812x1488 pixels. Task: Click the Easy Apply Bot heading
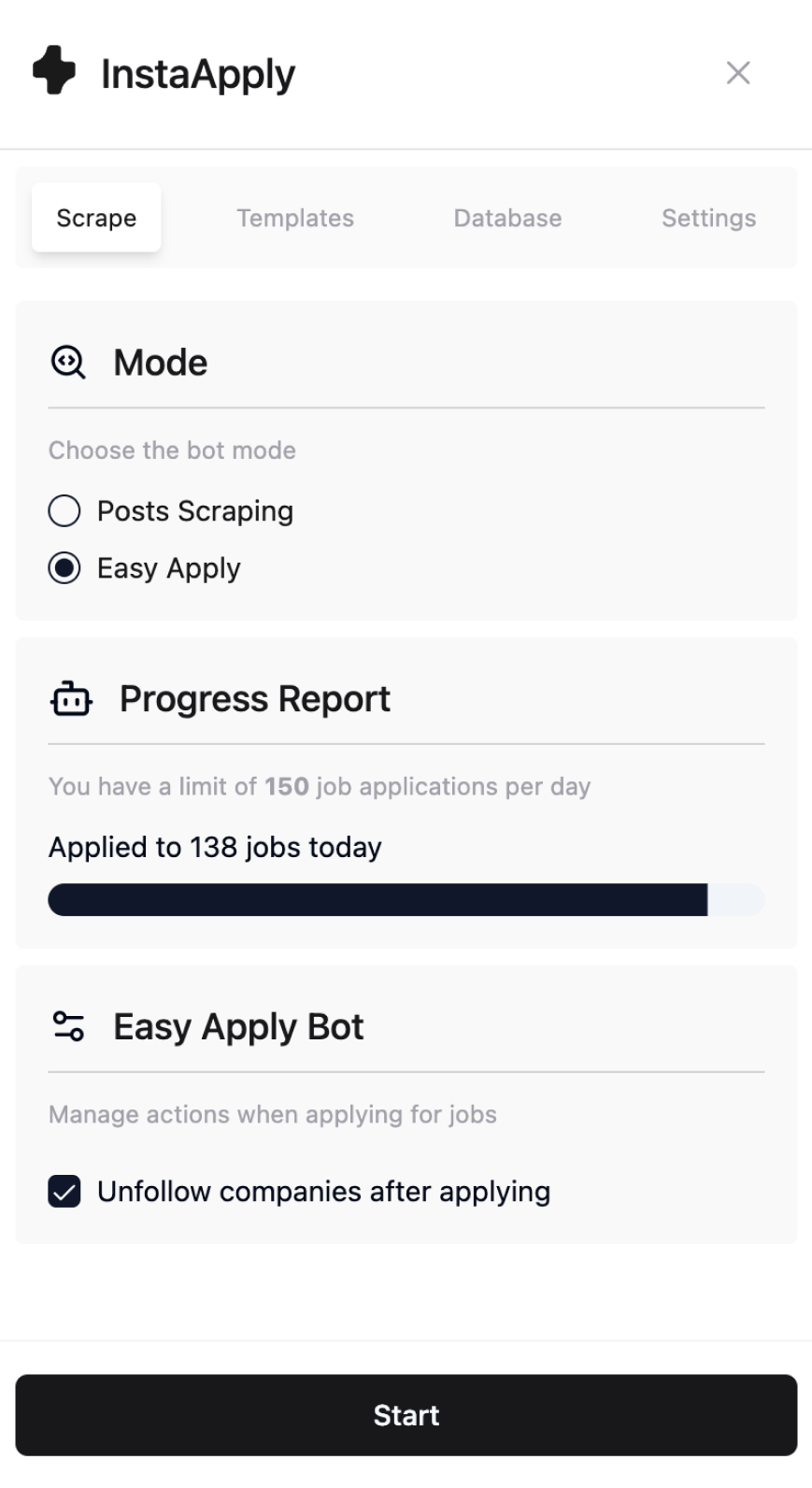tap(237, 1026)
